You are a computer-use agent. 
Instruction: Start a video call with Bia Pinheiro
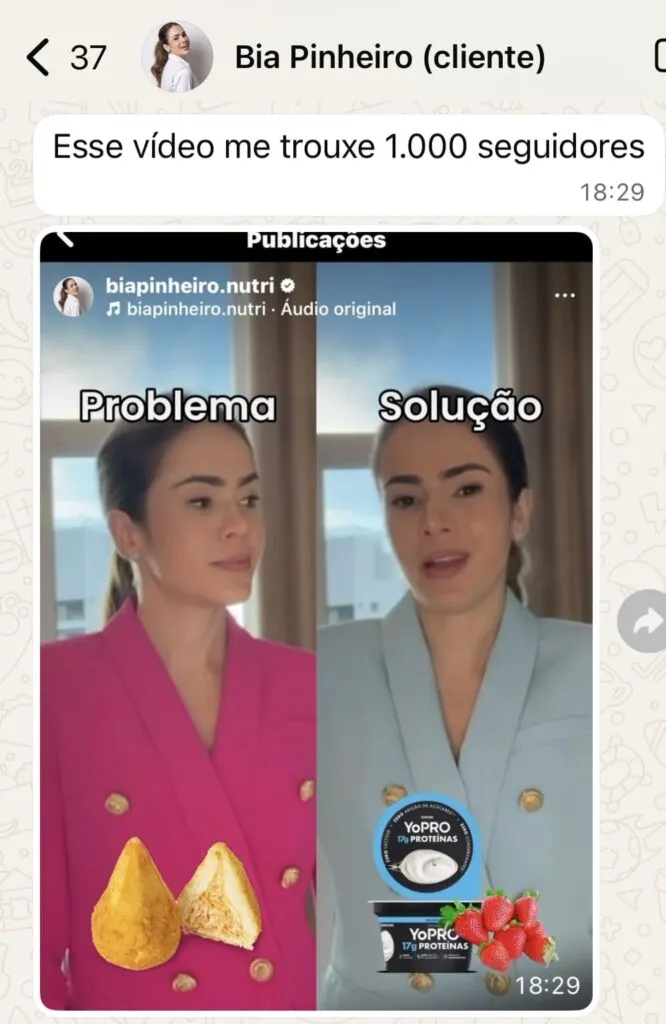click(x=659, y=56)
